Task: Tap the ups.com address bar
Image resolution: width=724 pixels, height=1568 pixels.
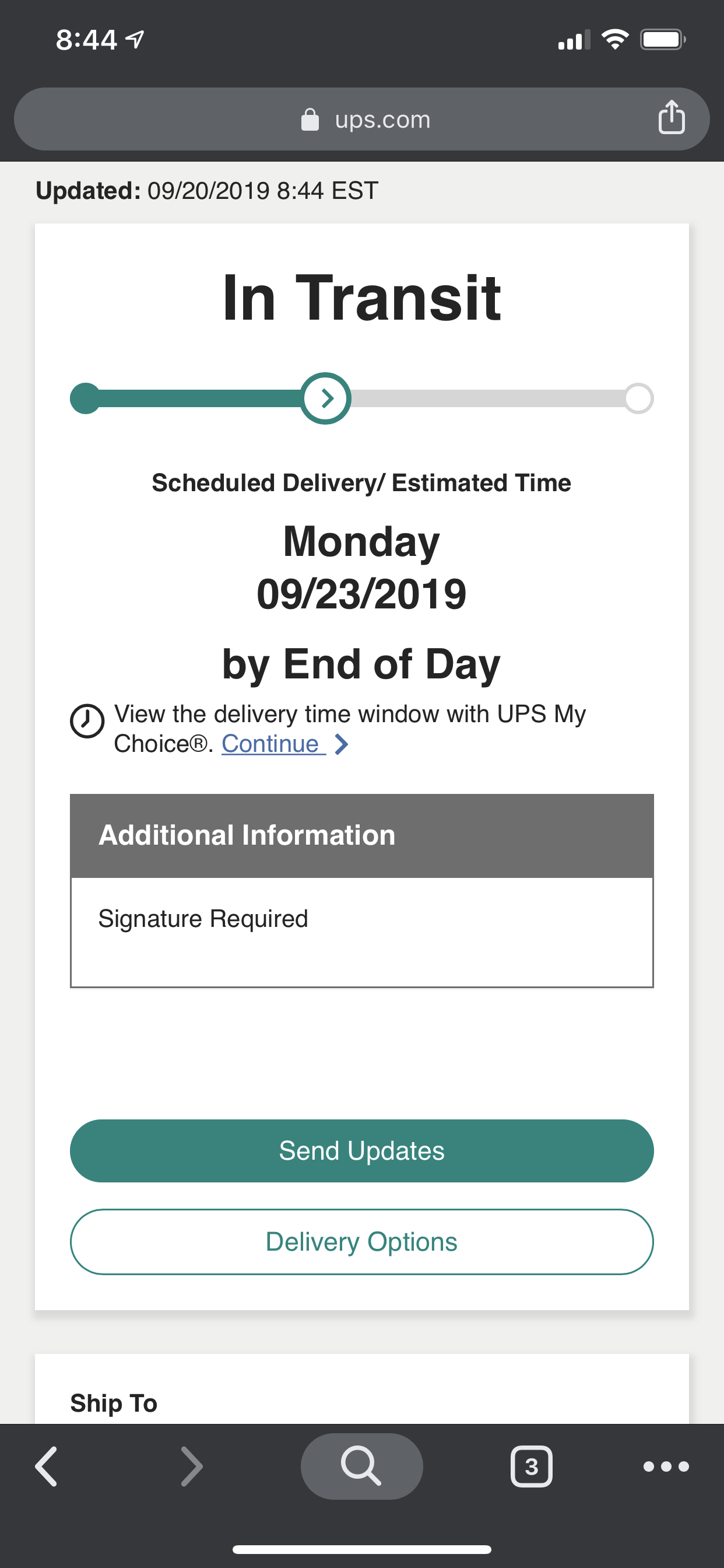Action: pos(365,120)
